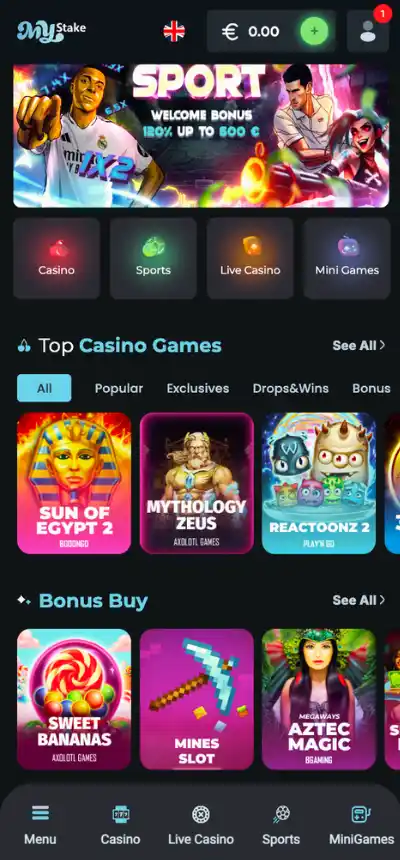Open the Live Casino category tile
The height and width of the screenshot is (860, 400).
pos(250,258)
